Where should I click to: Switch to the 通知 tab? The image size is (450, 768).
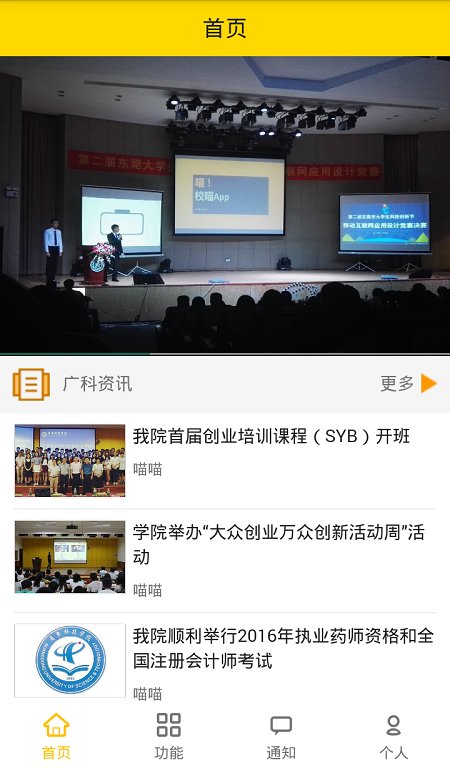point(281,736)
